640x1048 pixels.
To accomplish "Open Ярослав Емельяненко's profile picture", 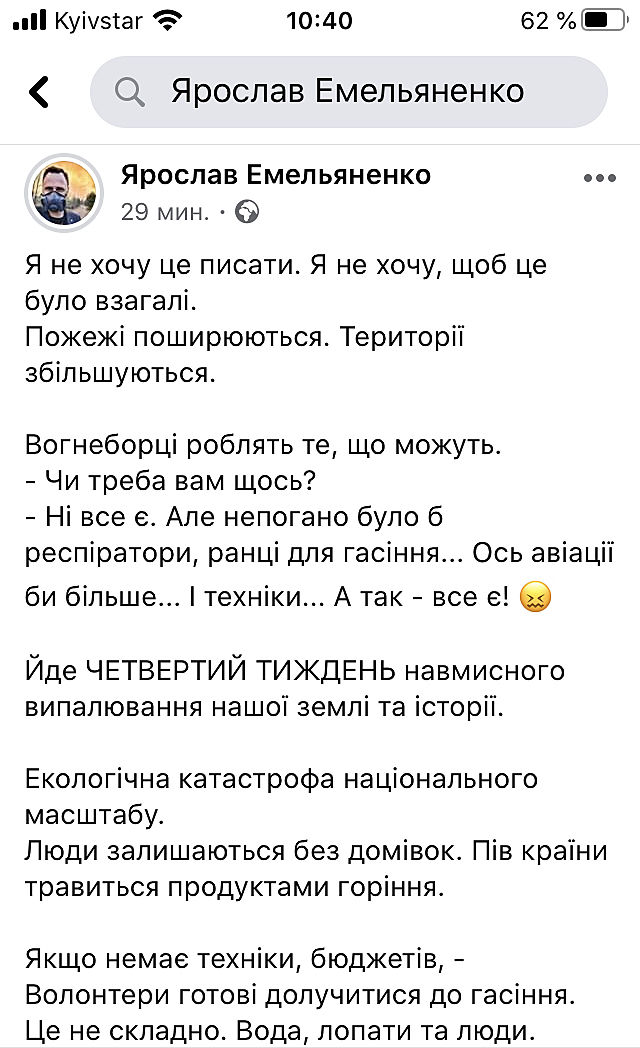I will 64,193.
